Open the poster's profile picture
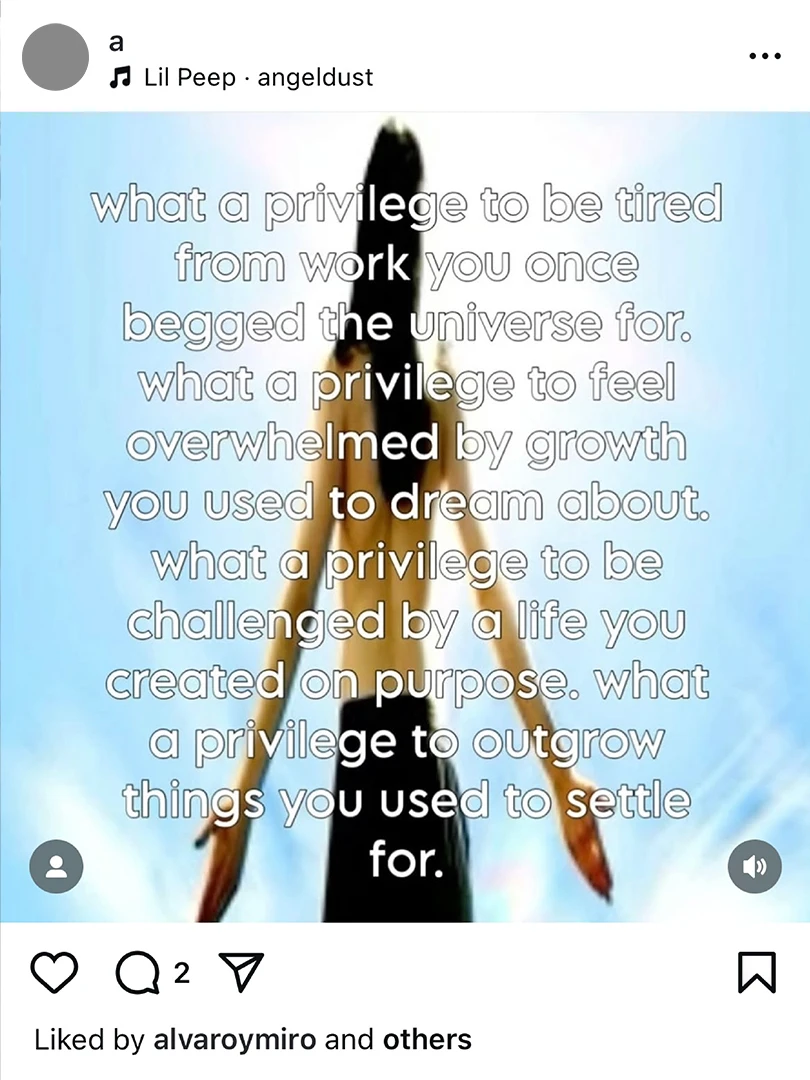 [x=55, y=57]
